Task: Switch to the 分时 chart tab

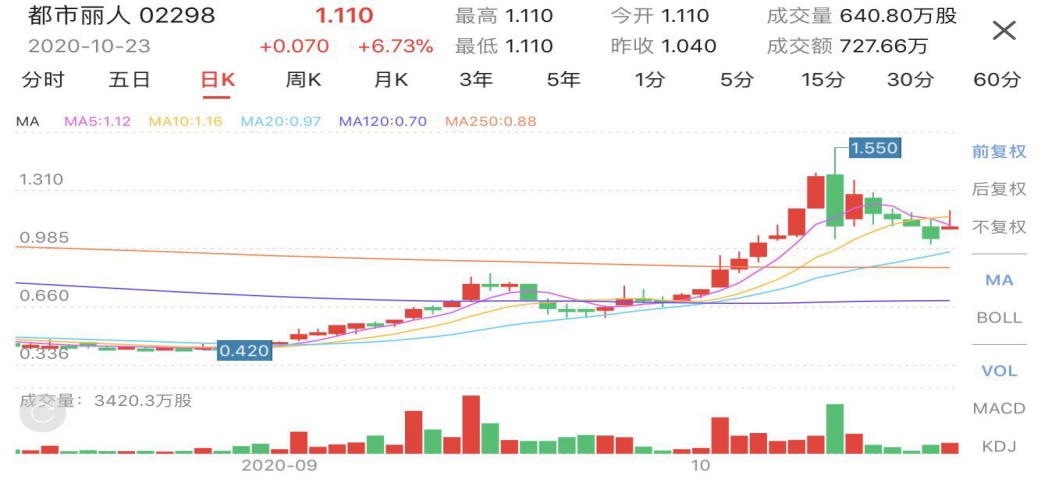Action: point(43,80)
